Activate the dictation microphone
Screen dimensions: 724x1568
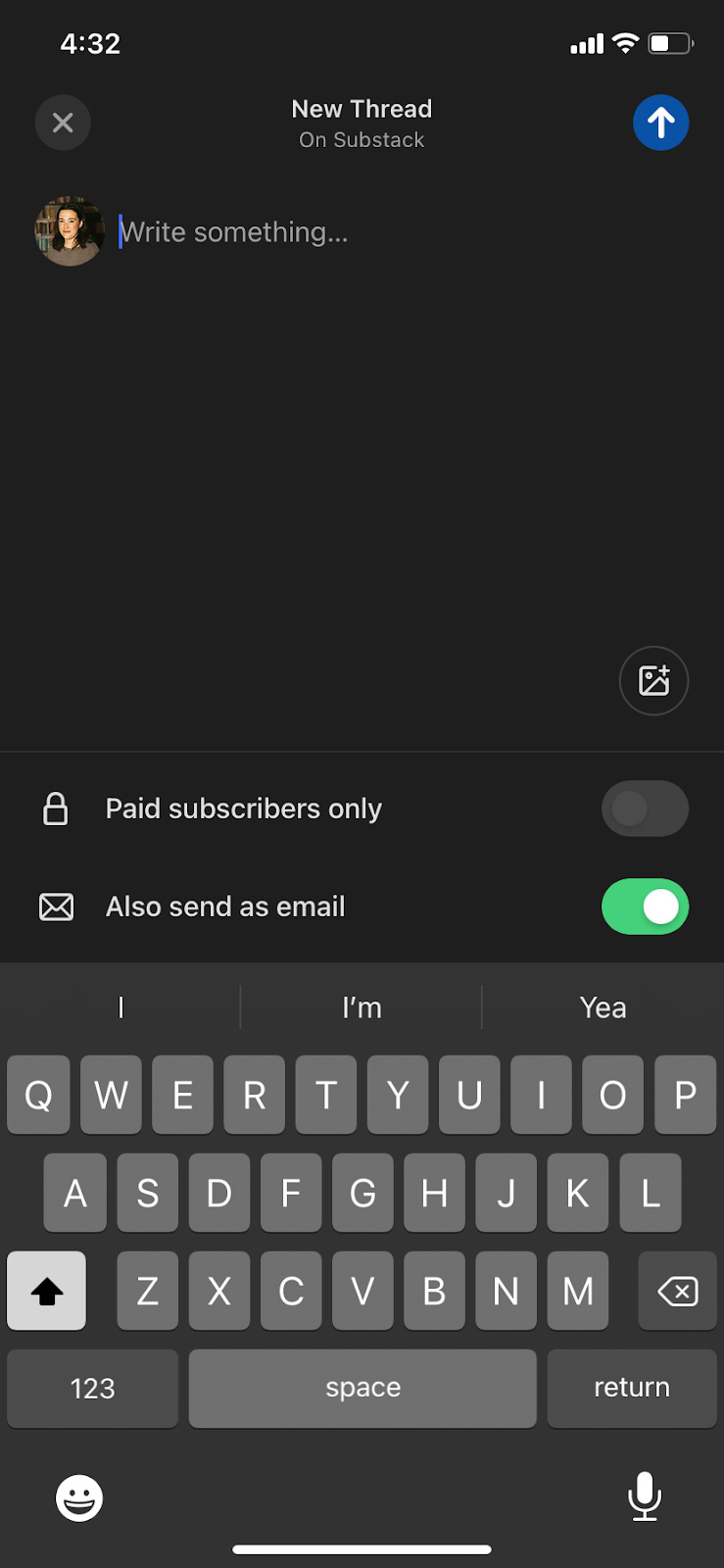point(645,1497)
